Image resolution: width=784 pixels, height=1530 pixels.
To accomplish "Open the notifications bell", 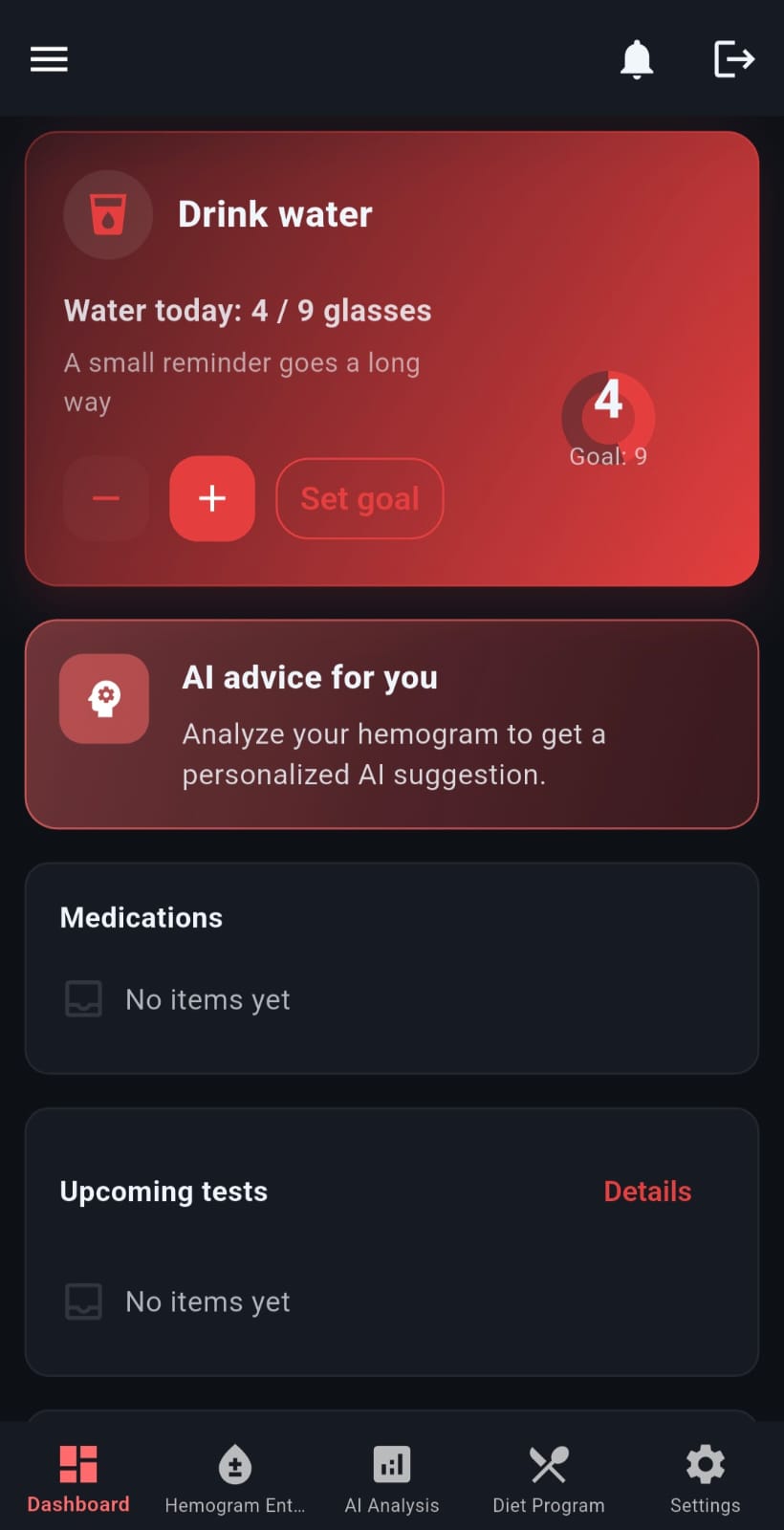I will click(x=637, y=58).
